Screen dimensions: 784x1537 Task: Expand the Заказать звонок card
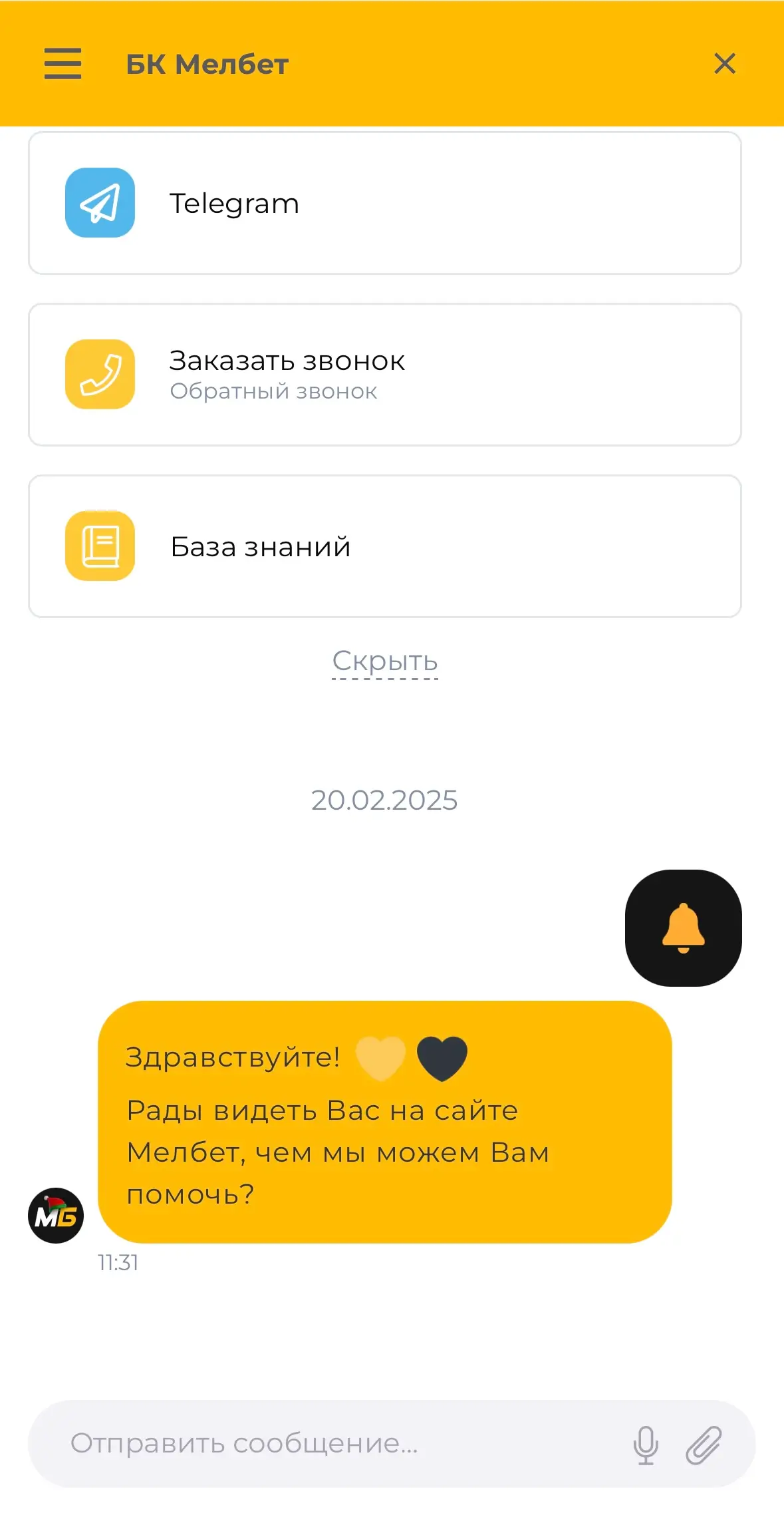(x=386, y=373)
